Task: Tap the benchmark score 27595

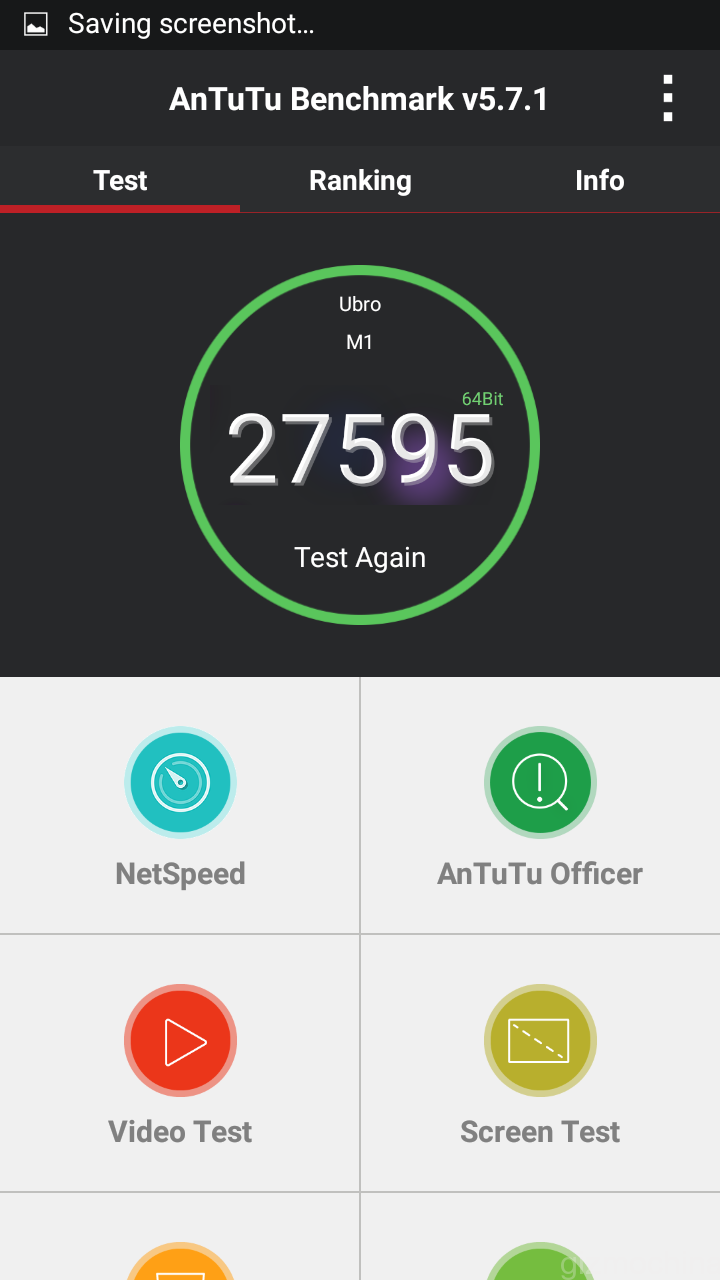Action: [x=360, y=447]
